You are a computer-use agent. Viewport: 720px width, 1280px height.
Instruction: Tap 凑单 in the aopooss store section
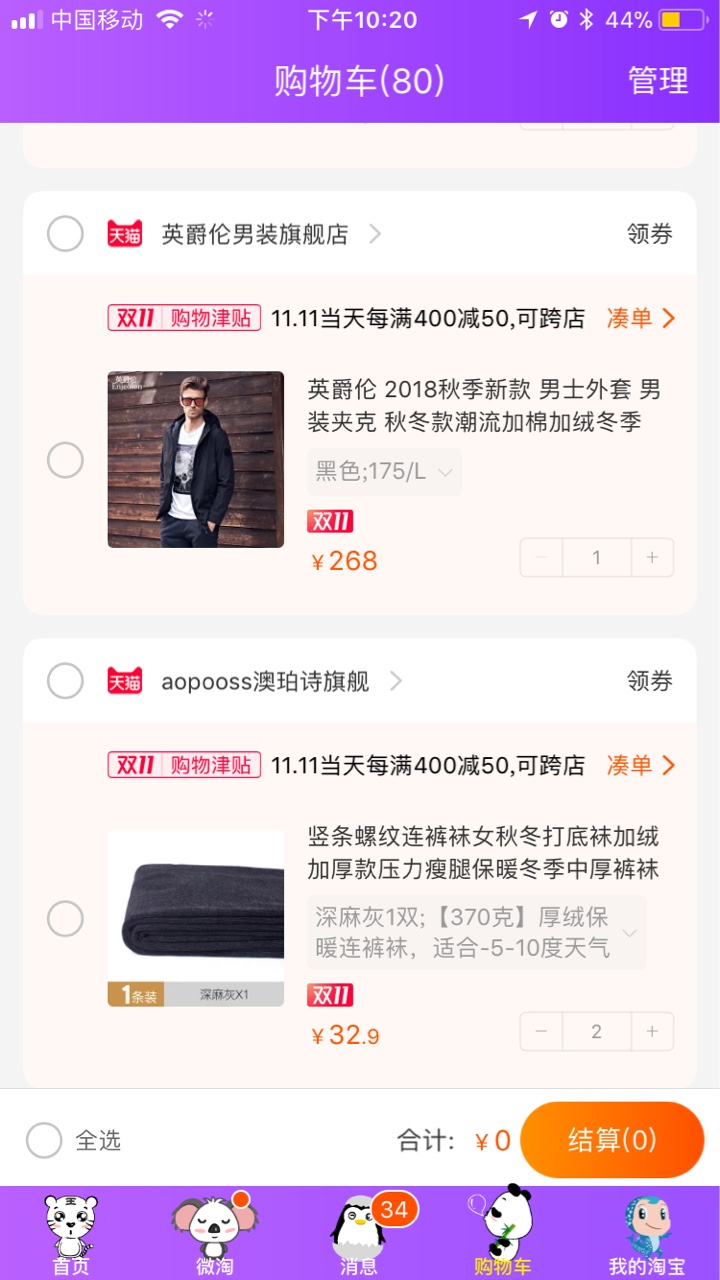click(641, 765)
